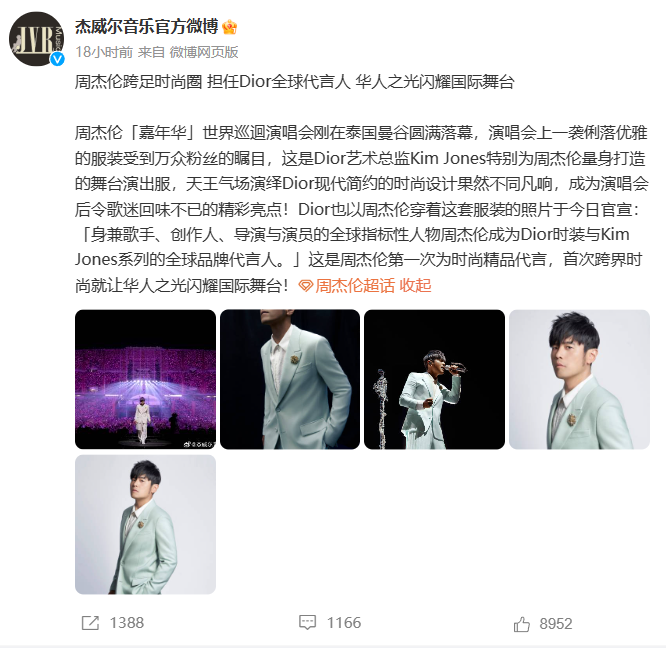Open the fourth portrait photo in mint suit
This screenshot has width=666, height=648.
[x=579, y=379]
